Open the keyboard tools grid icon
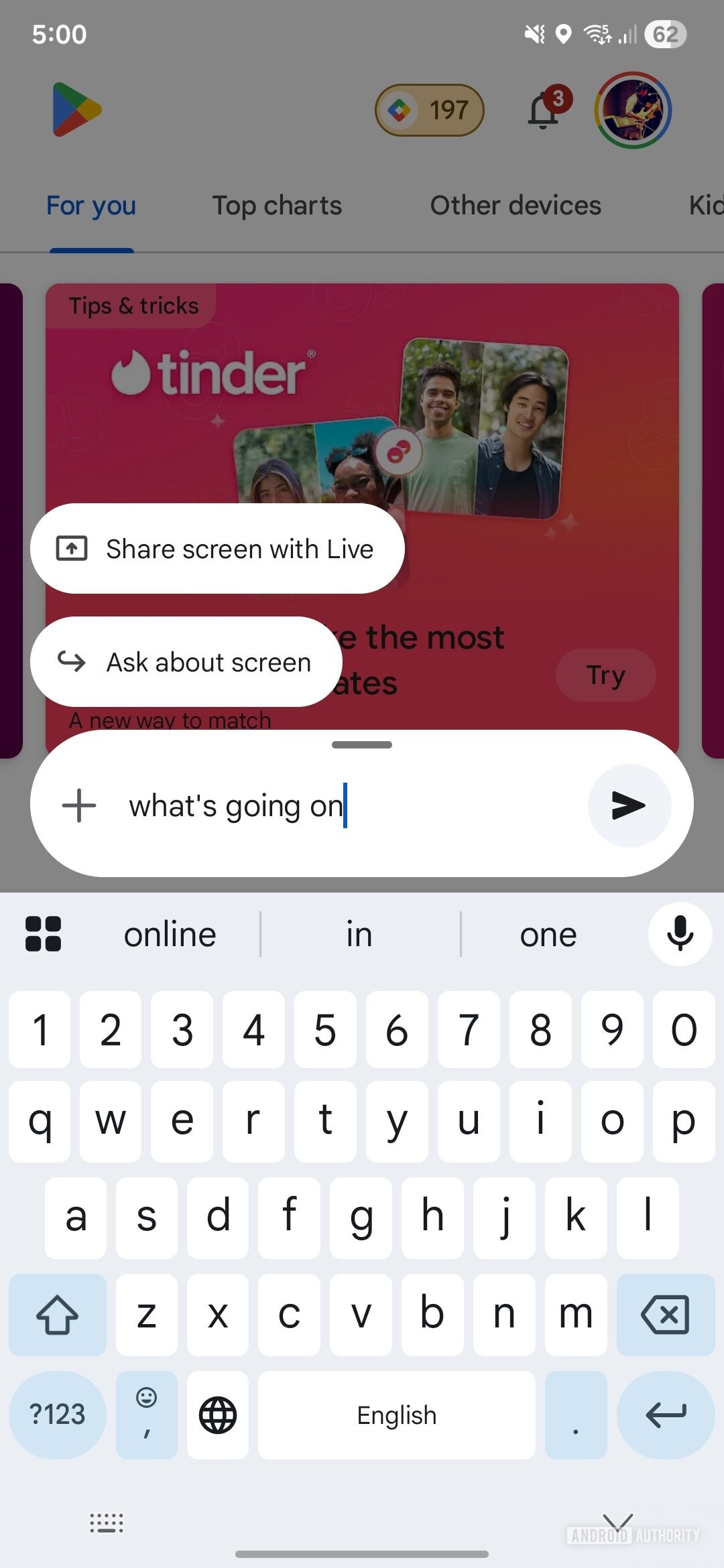724x1568 pixels. [43, 934]
